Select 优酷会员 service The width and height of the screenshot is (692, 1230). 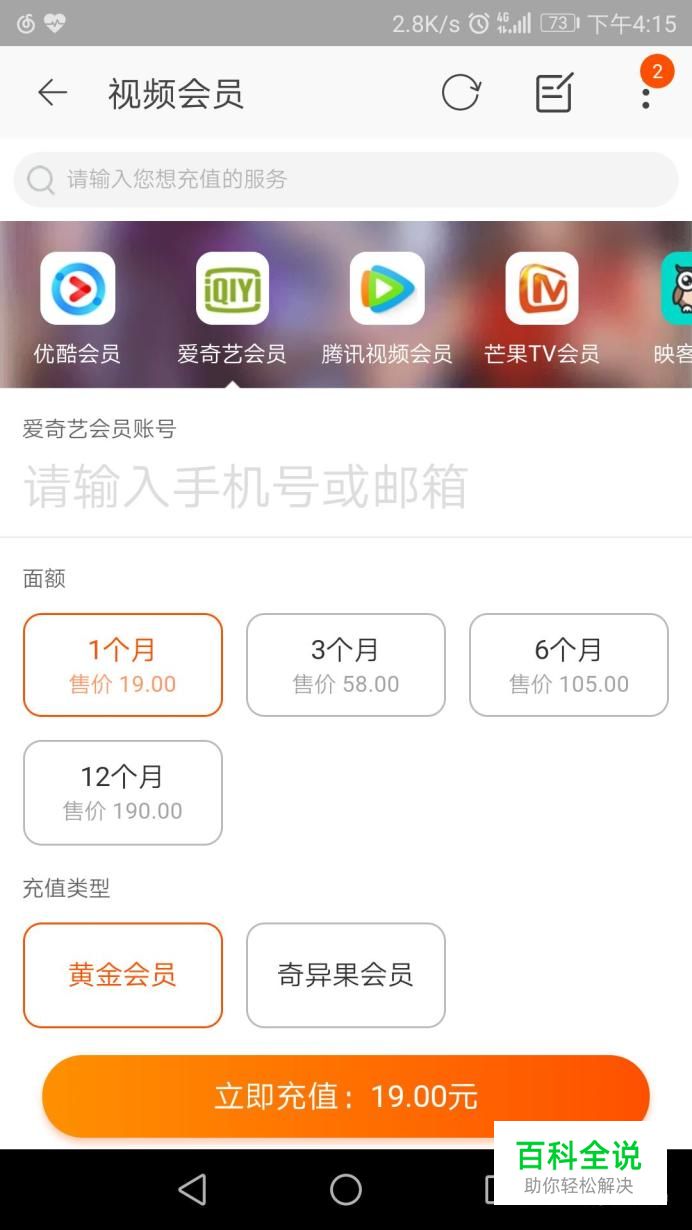pyautogui.click(x=77, y=308)
